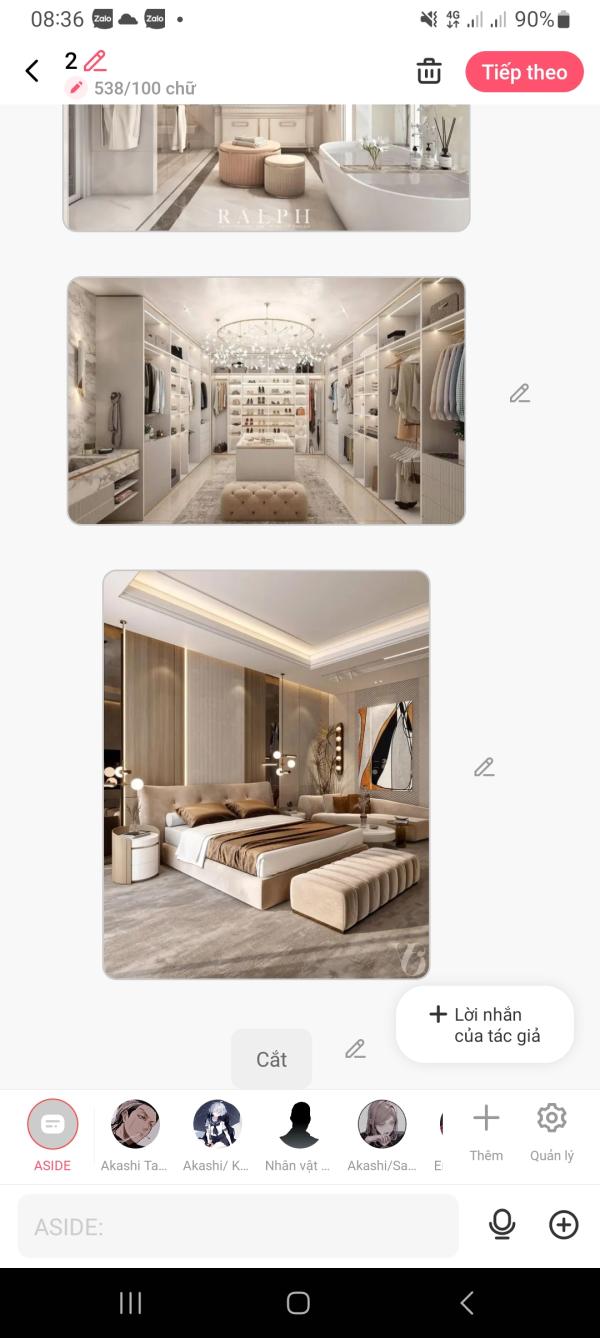The image size is (600, 1338).
Task: Edit the entry beside Cắt
Action: click(x=355, y=1049)
